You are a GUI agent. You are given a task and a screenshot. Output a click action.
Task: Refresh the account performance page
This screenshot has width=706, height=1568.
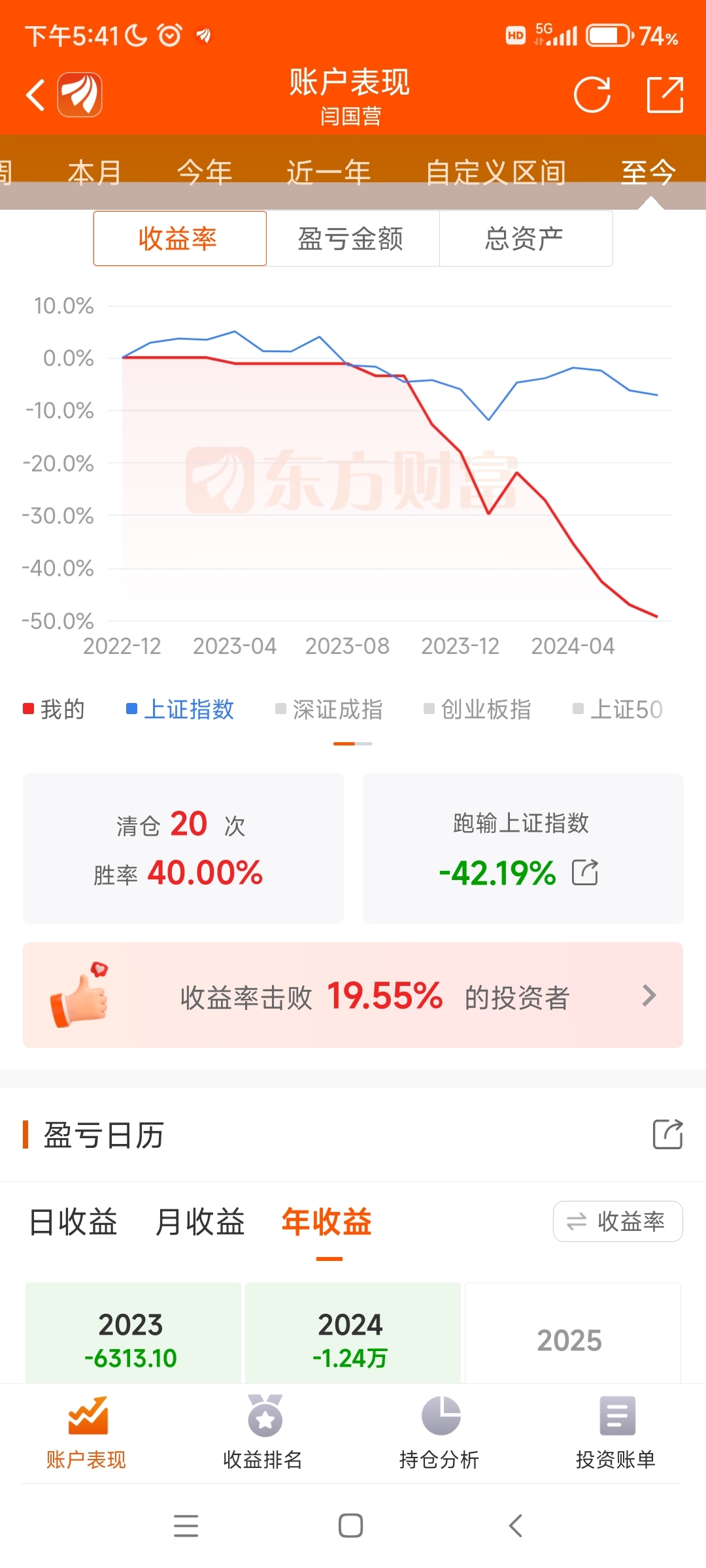592,94
